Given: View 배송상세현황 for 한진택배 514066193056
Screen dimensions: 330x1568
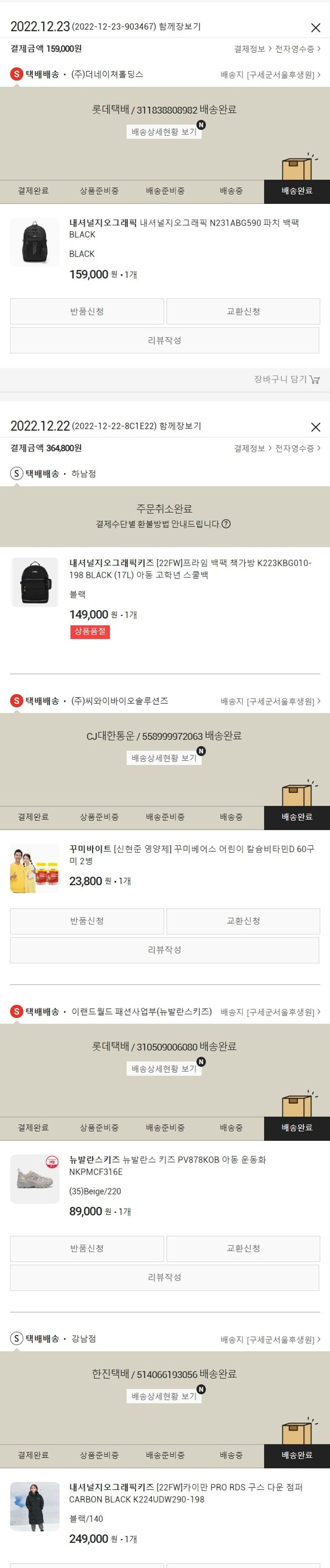Looking at the screenshot, I should coord(164,1396).
